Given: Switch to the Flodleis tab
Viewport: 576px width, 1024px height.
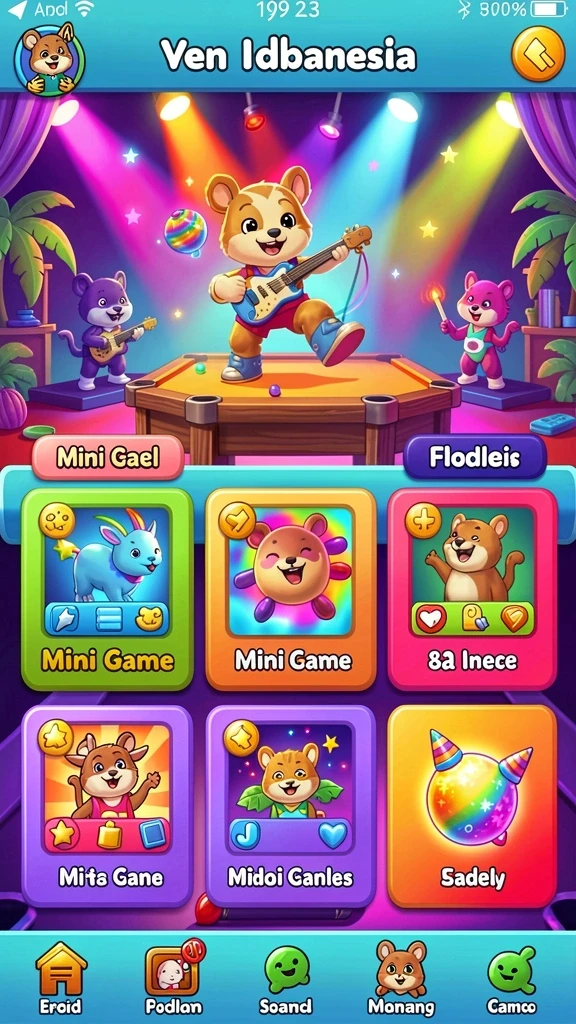Looking at the screenshot, I should pos(475,457).
